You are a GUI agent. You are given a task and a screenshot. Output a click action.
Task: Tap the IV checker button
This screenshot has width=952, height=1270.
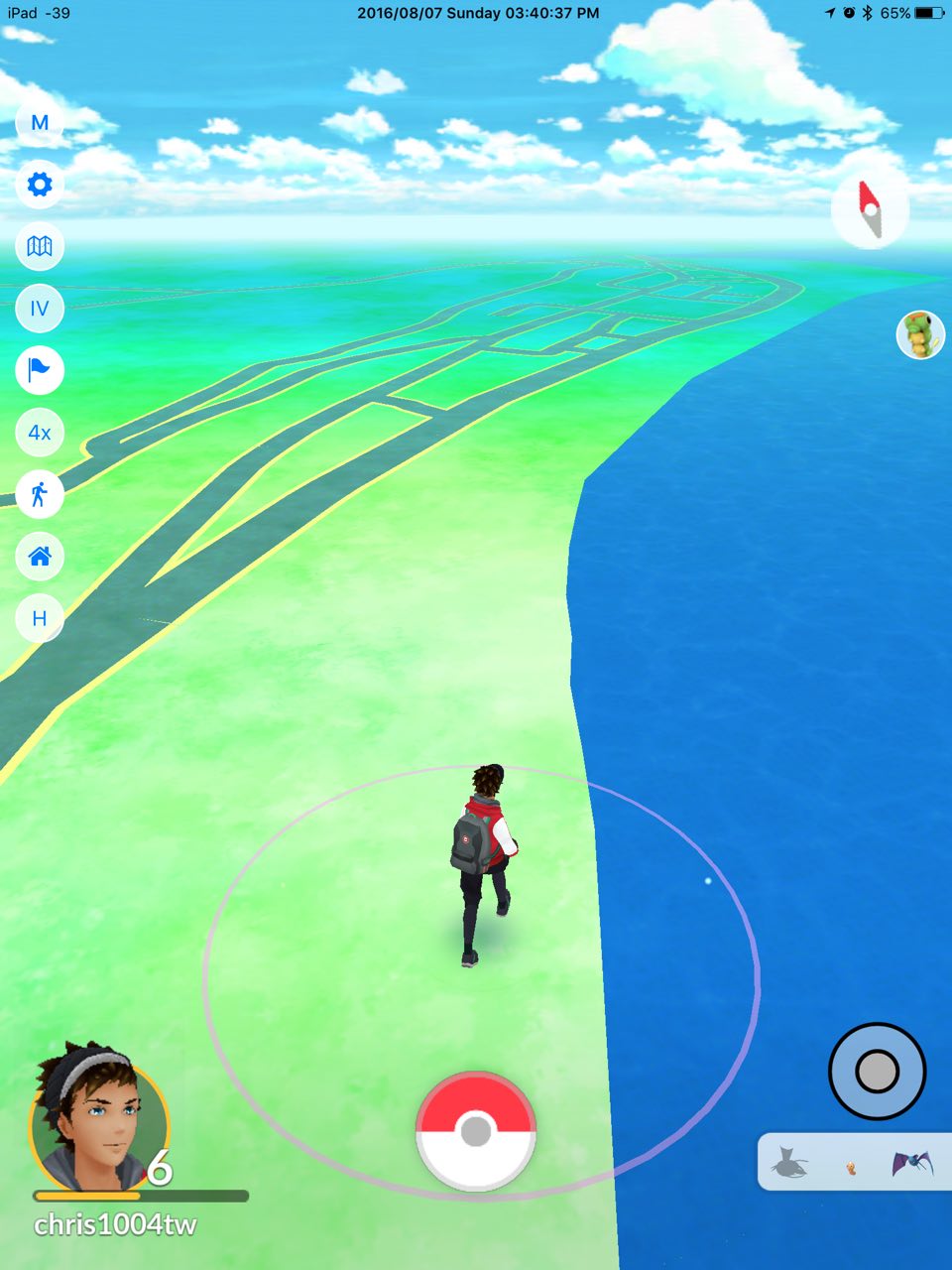[x=40, y=309]
